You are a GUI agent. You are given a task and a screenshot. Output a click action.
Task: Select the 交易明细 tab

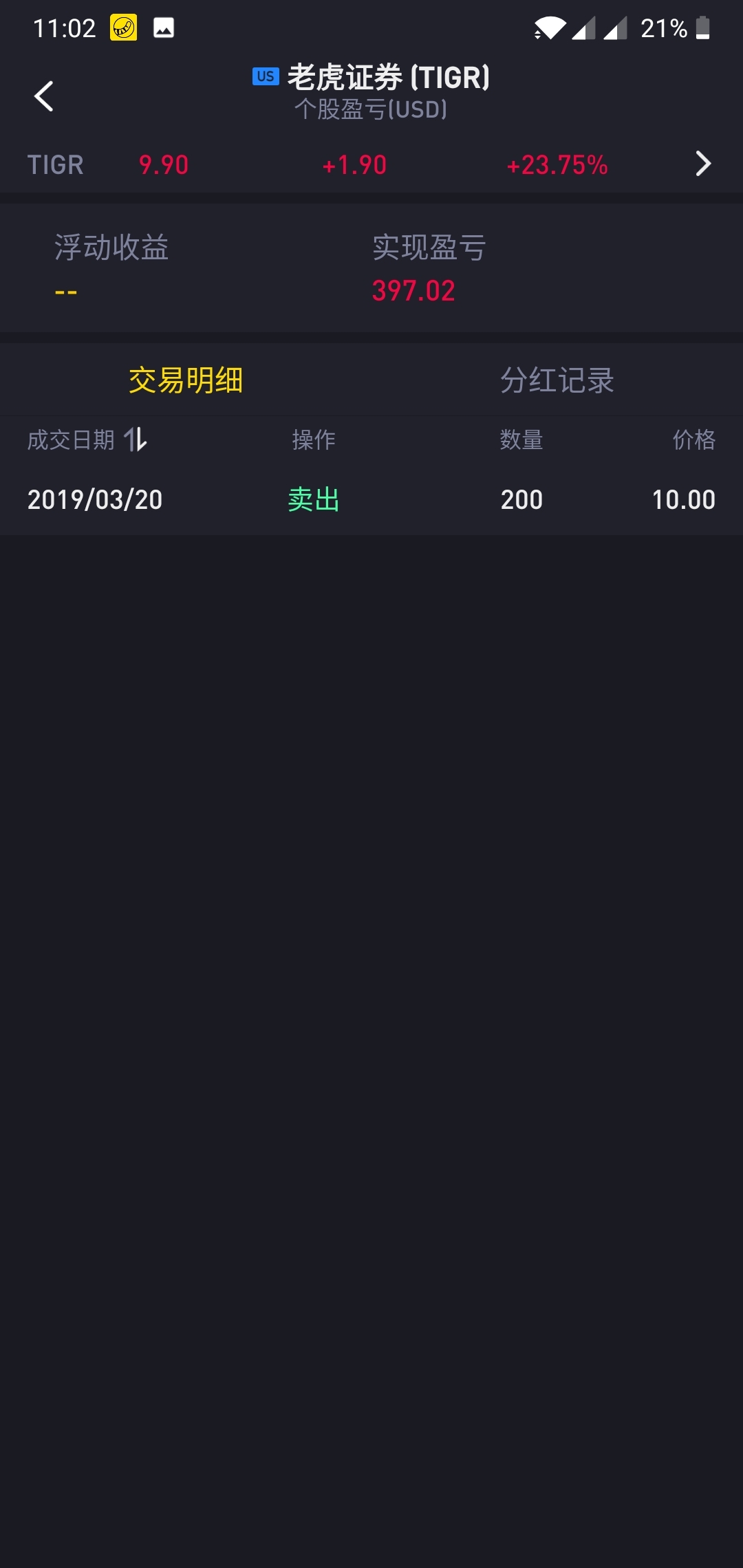(186, 380)
